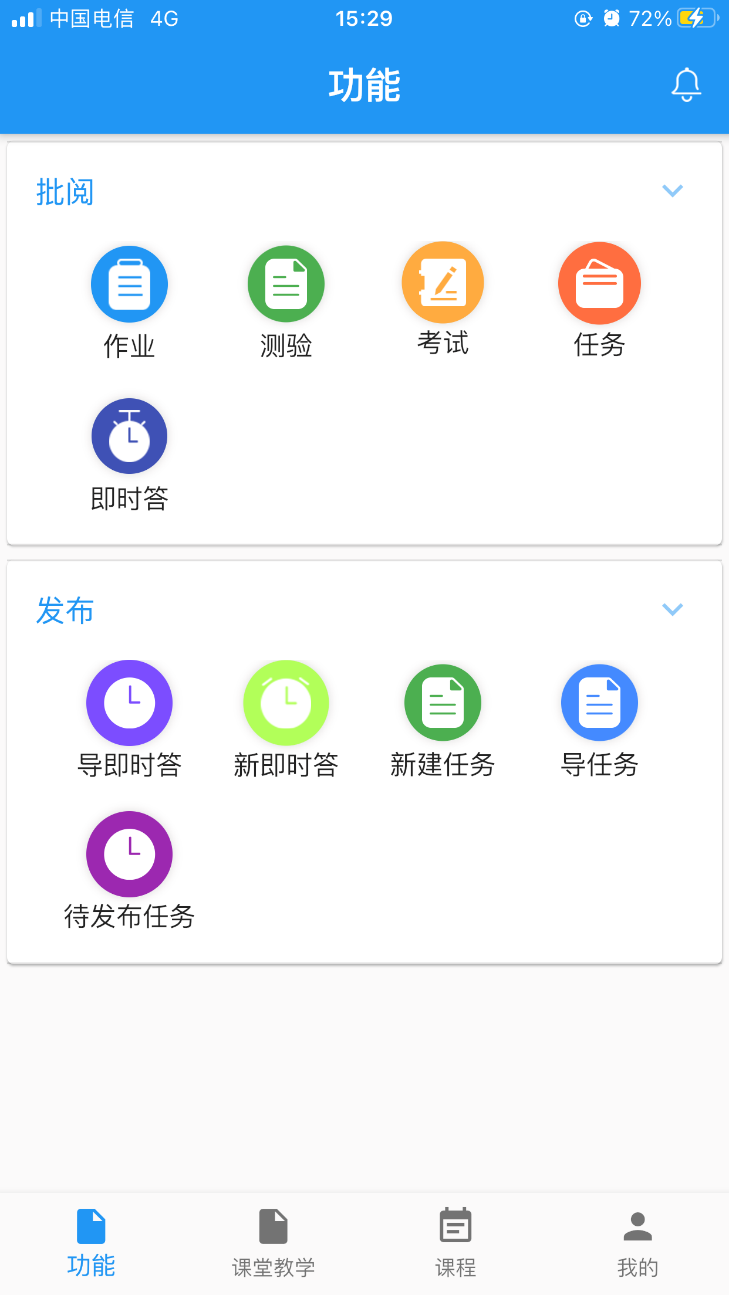Open the notifications bell

point(686,85)
